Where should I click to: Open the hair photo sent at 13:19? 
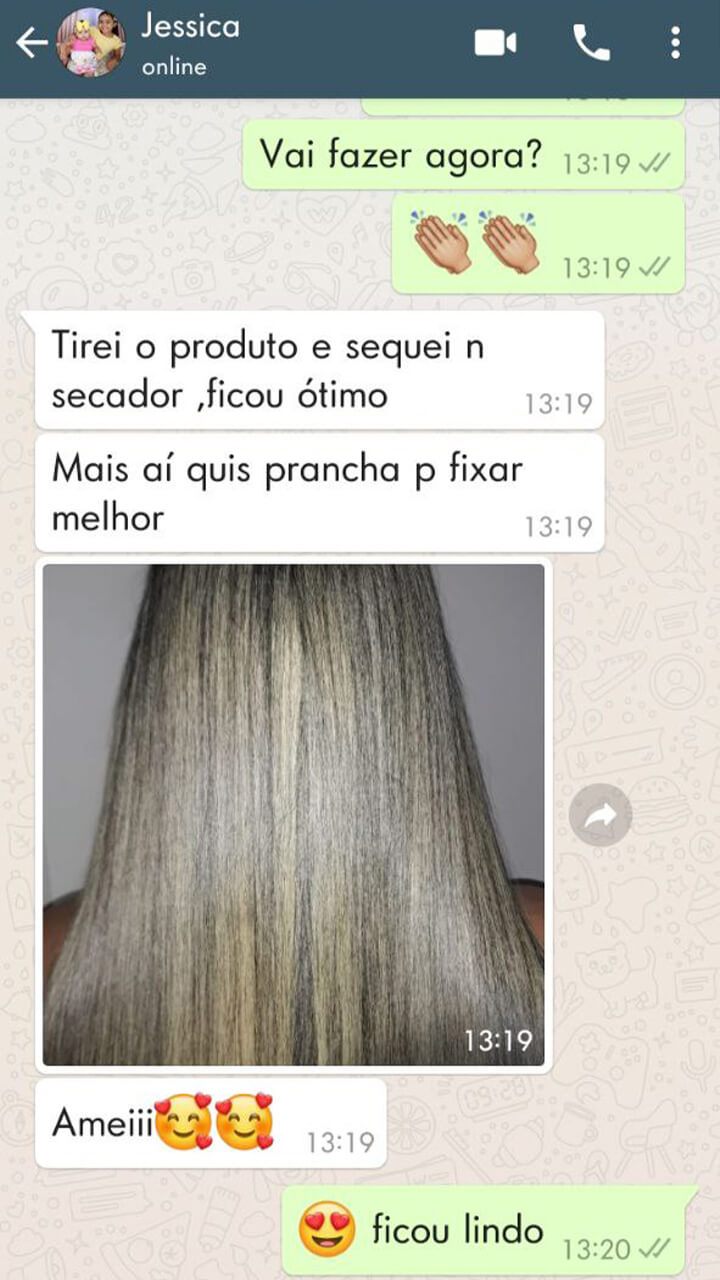coord(293,814)
